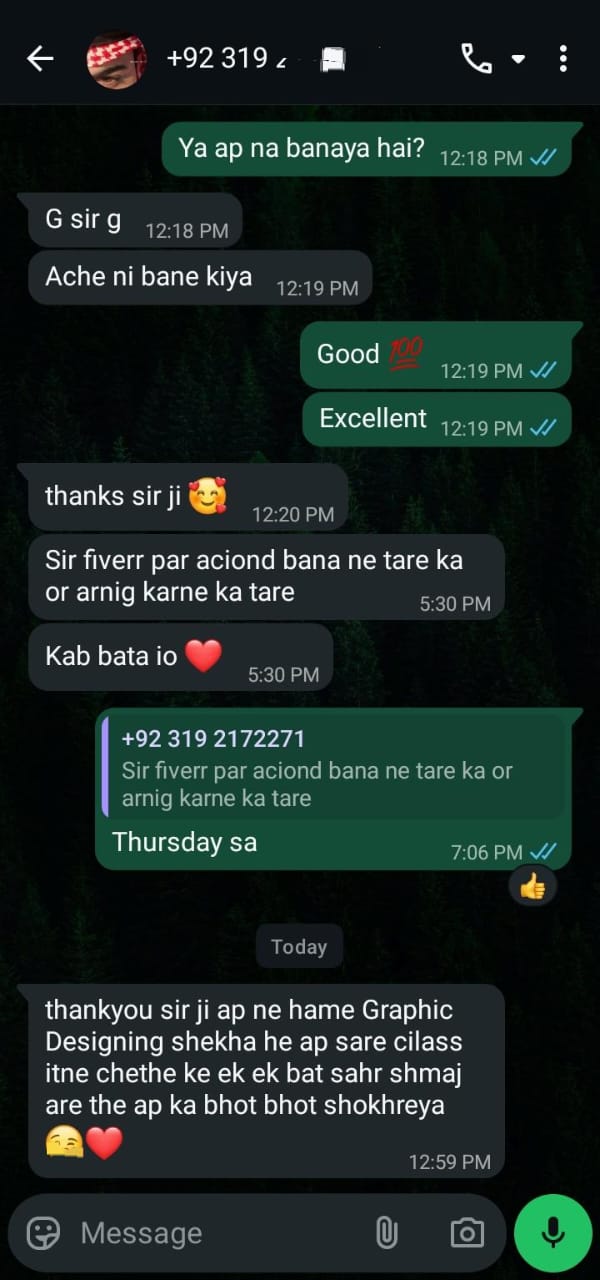This screenshot has height=1280, width=600.
Task: View the thumbs-up reaction on 'Thursday sa'
Action: (533, 886)
